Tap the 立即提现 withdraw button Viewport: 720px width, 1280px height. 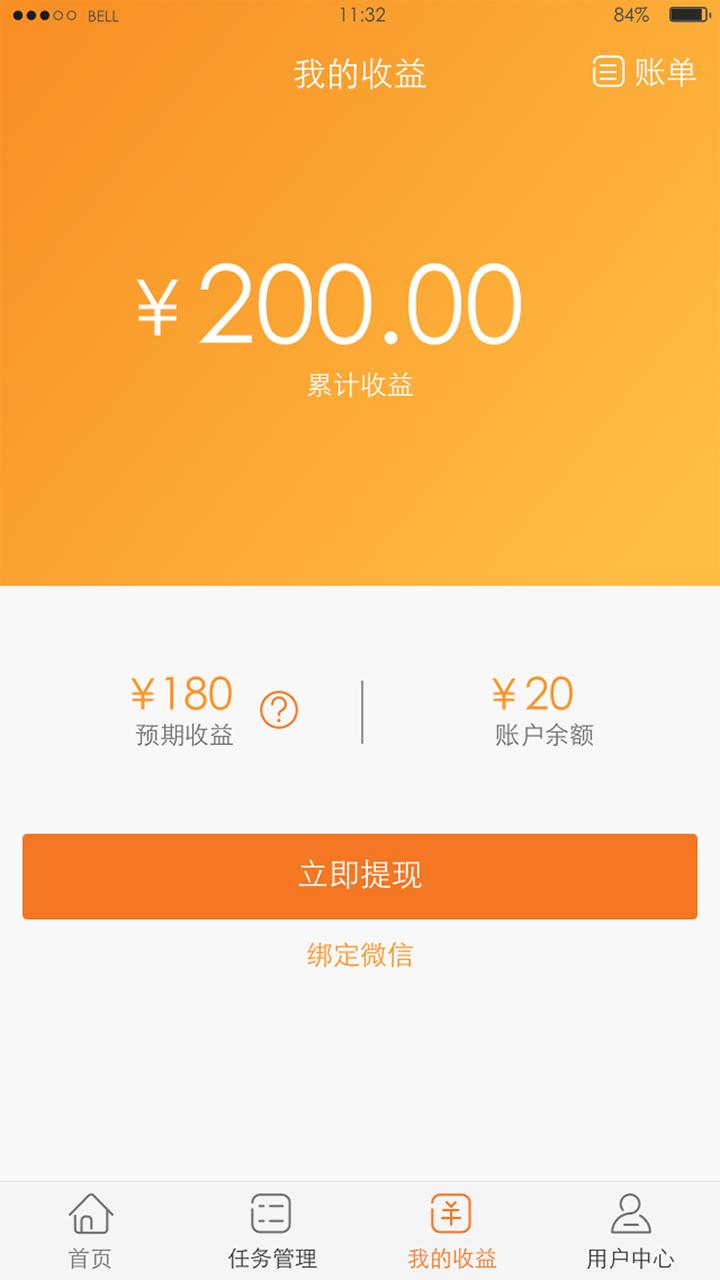point(360,875)
